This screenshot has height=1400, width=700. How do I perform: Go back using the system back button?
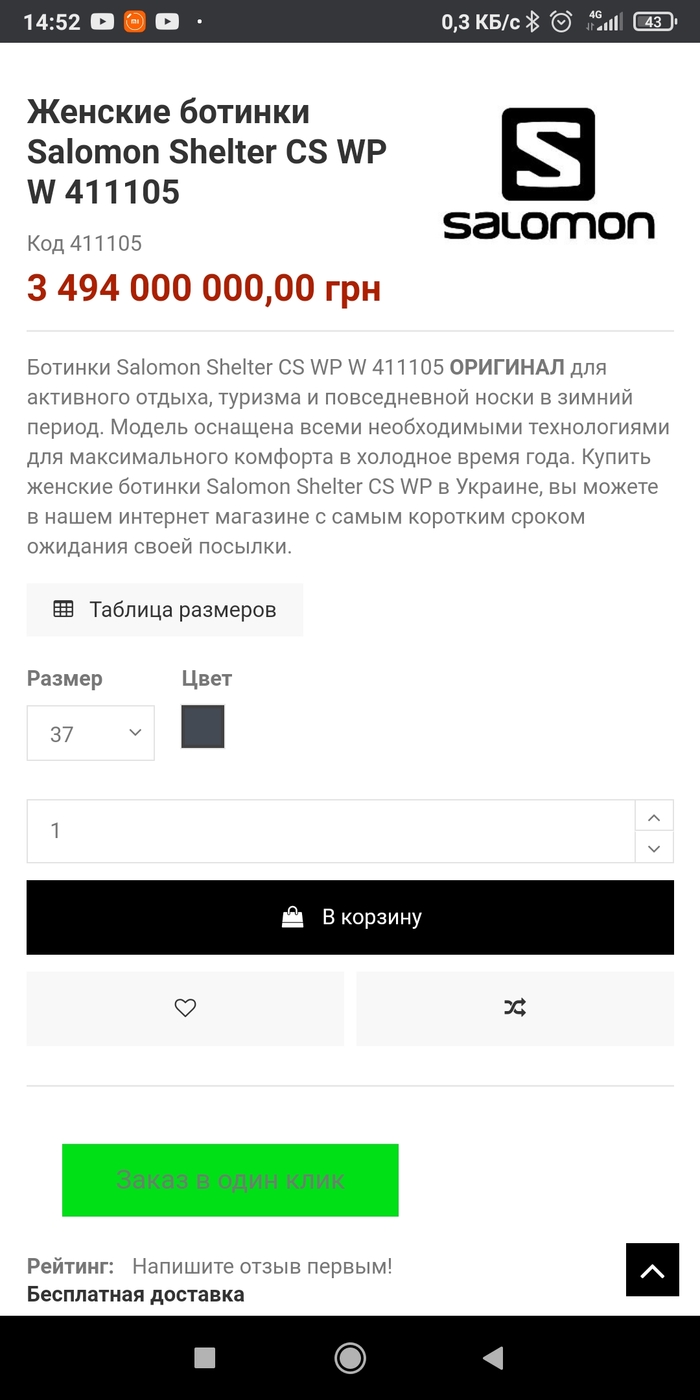492,1357
